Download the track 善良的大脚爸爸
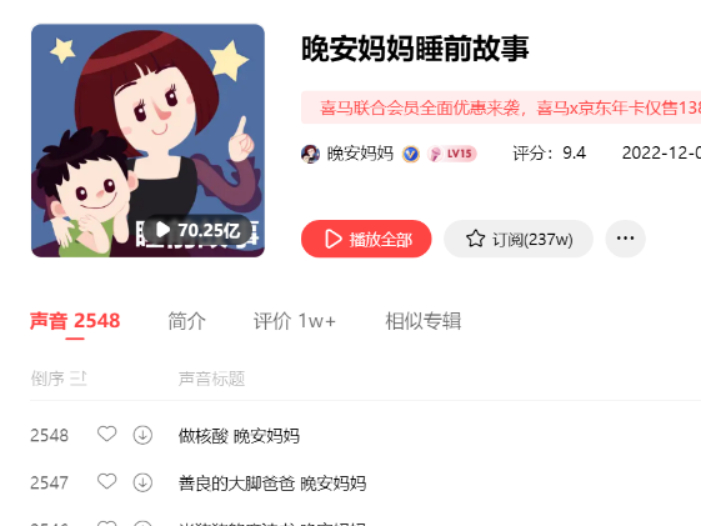This screenshot has height=526, width=701. pyautogui.click(x=143, y=483)
